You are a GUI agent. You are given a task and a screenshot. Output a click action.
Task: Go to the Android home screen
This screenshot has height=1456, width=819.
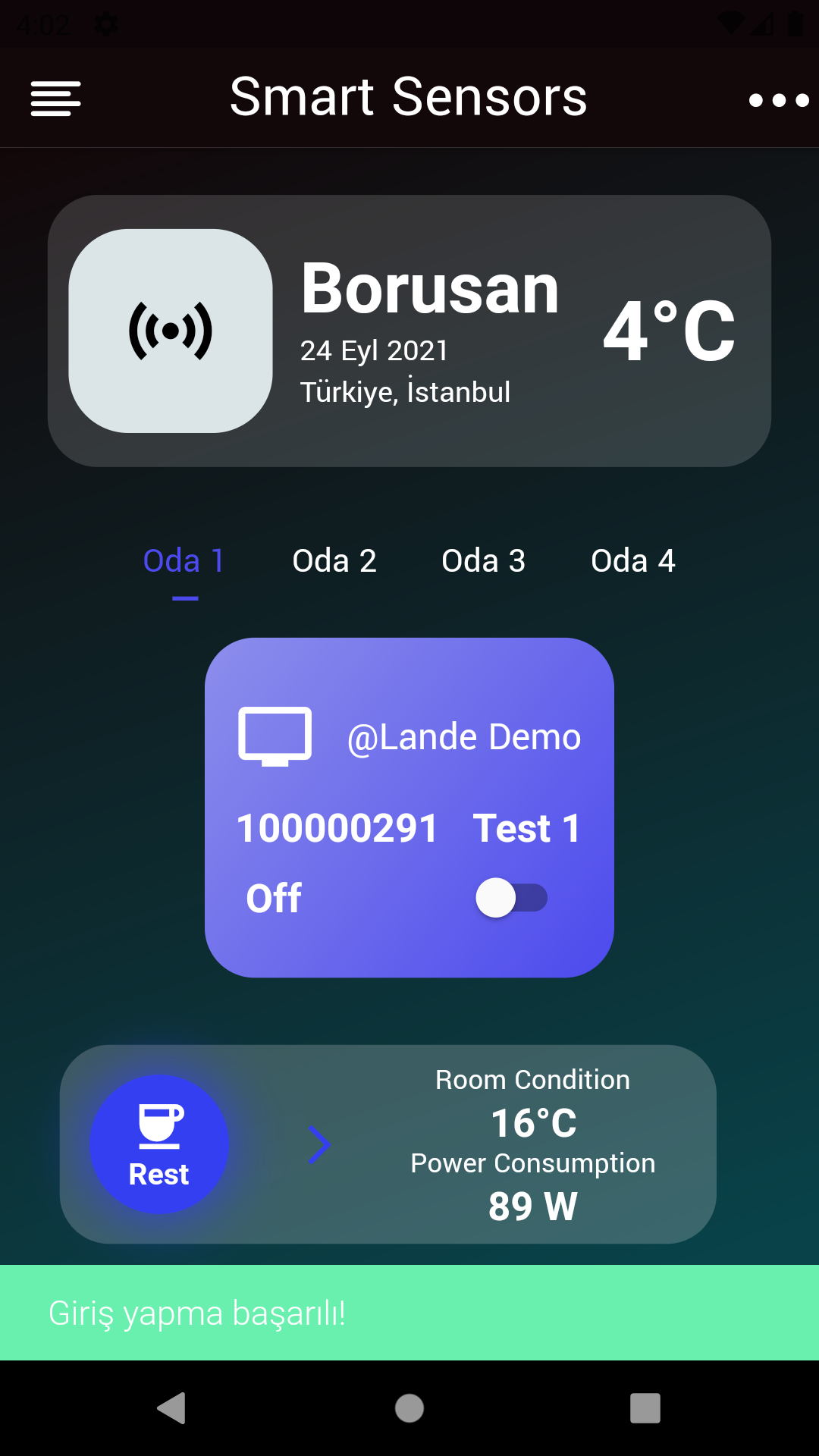tap(409, 1408)
